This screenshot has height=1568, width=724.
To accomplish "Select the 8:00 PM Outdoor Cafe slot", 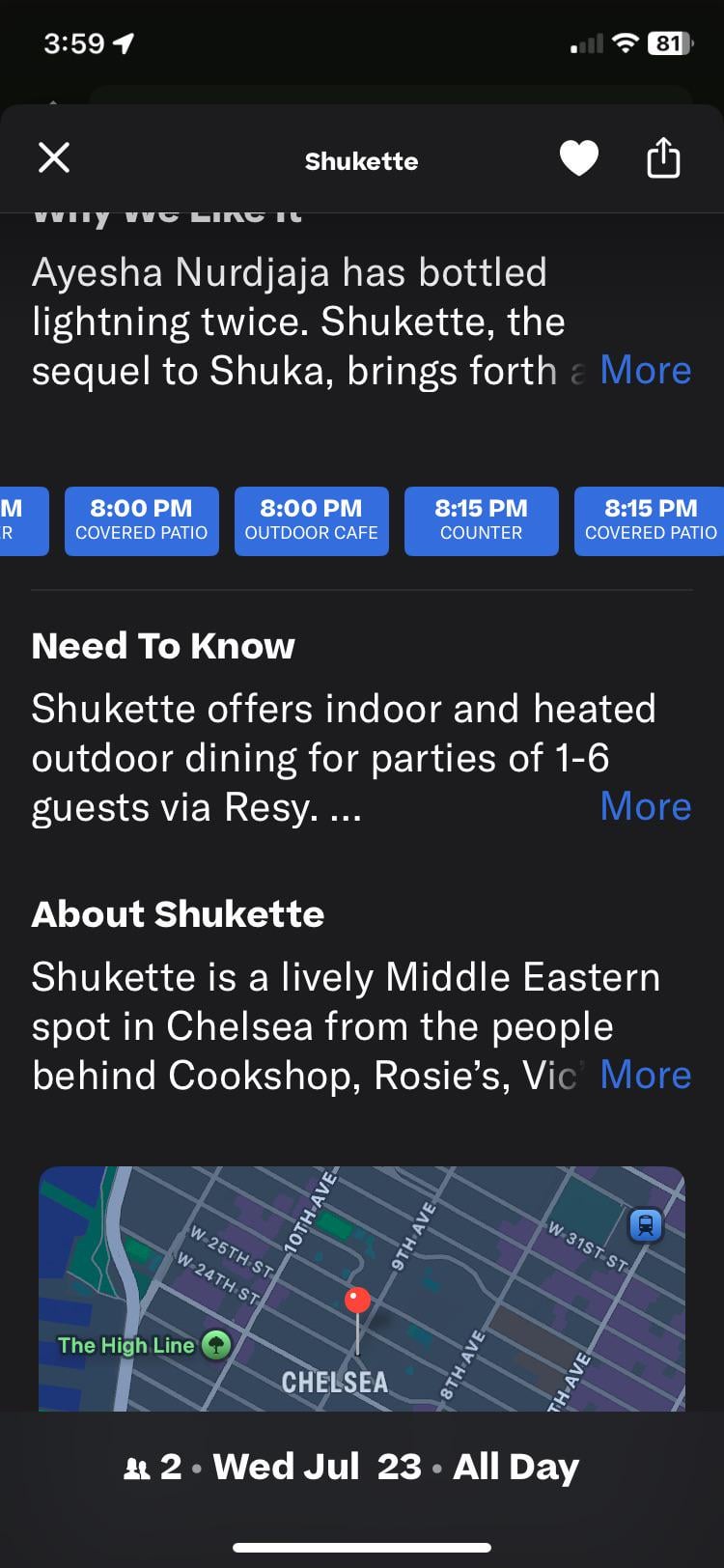I will [x=312, y=521].
